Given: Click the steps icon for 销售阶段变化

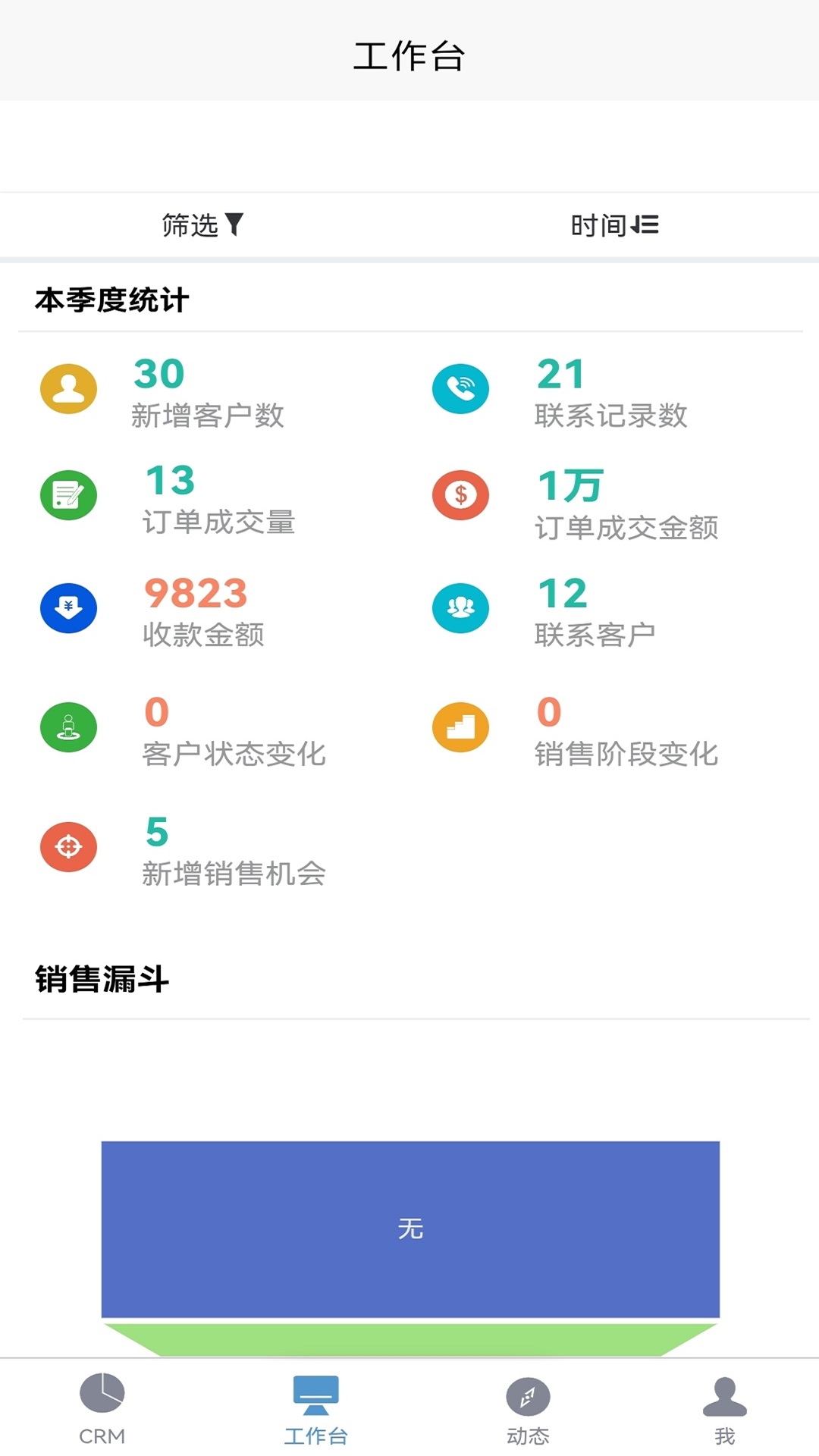Looking at the screenshot, I should [x=461, y=726].
